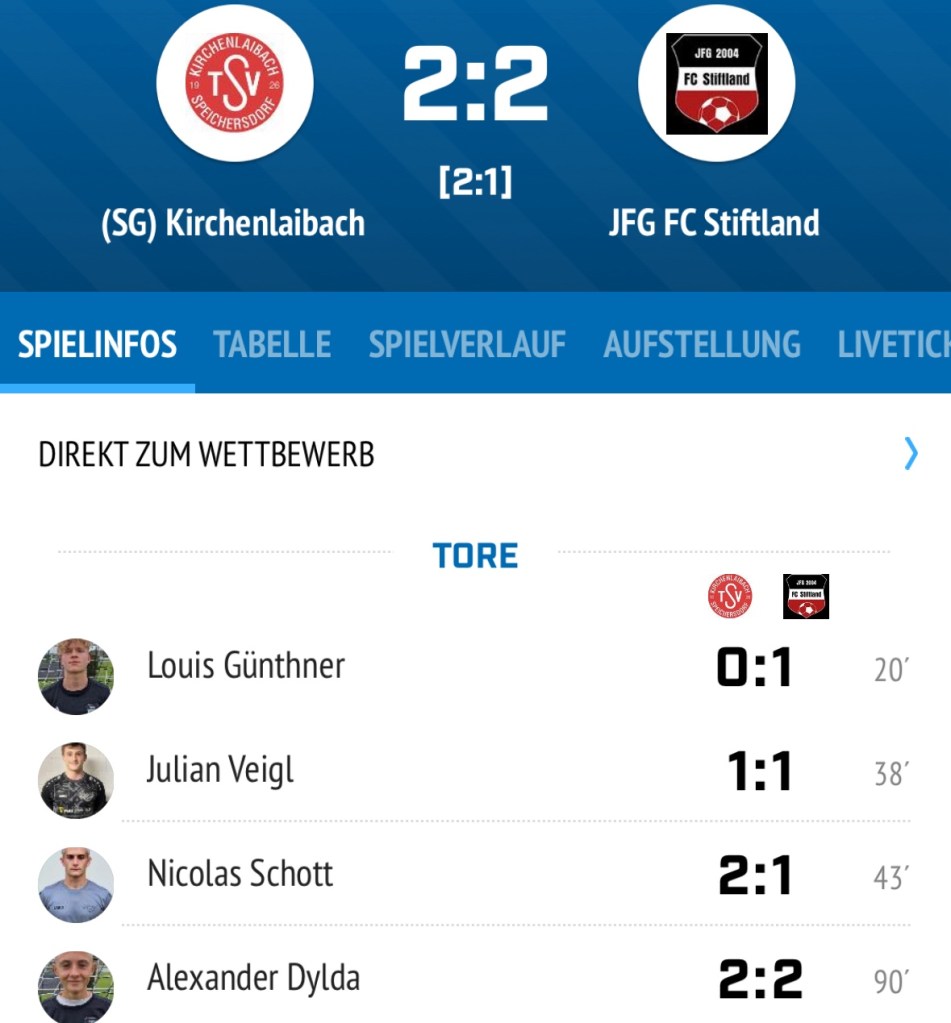The height and width of the screenshot is (1023, 951).
Task: Select the Spielinfos tab
Action: 97,345
